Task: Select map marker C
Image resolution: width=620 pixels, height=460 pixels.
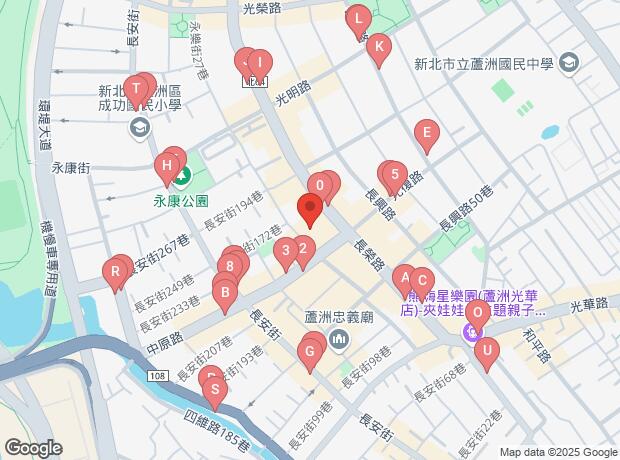Action: [x=421, y=282]
